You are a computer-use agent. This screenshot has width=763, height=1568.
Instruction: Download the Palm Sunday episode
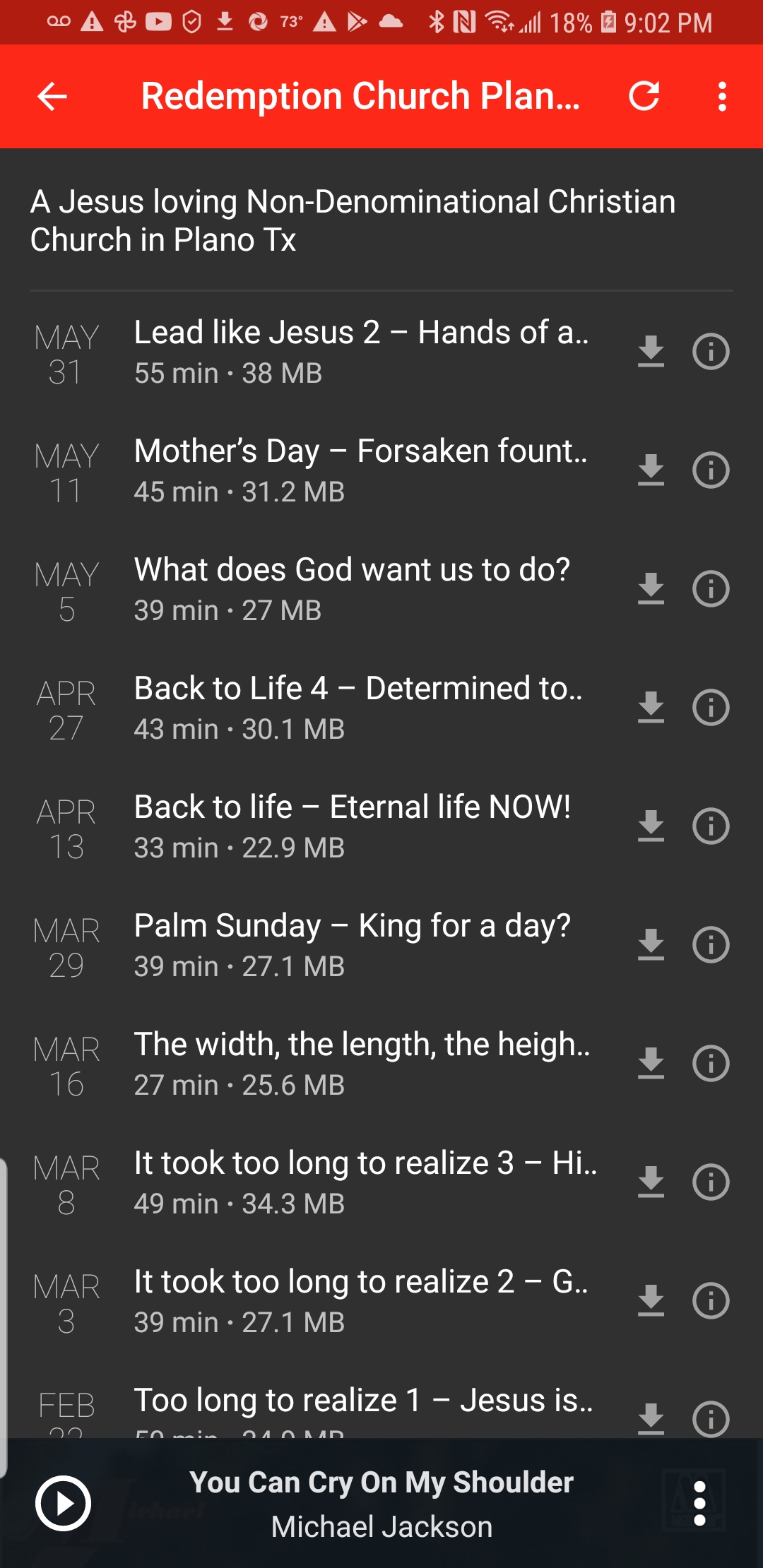point(651,945)
